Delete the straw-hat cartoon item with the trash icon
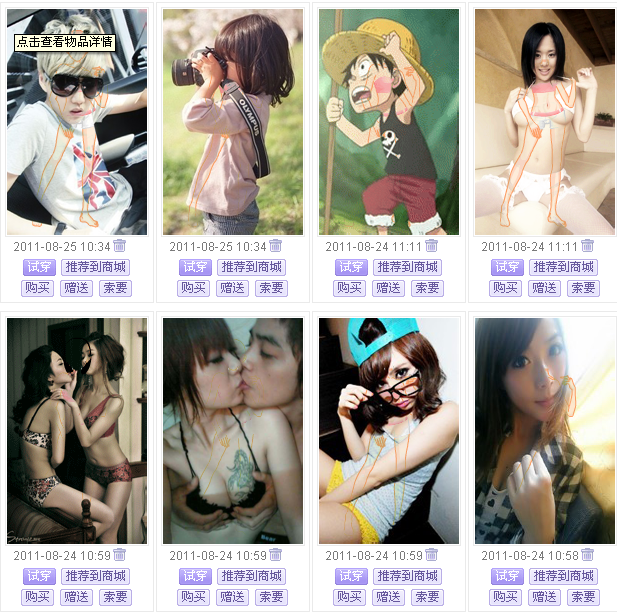The height and width of the screenshot is (613, 617). coord(432,245)
